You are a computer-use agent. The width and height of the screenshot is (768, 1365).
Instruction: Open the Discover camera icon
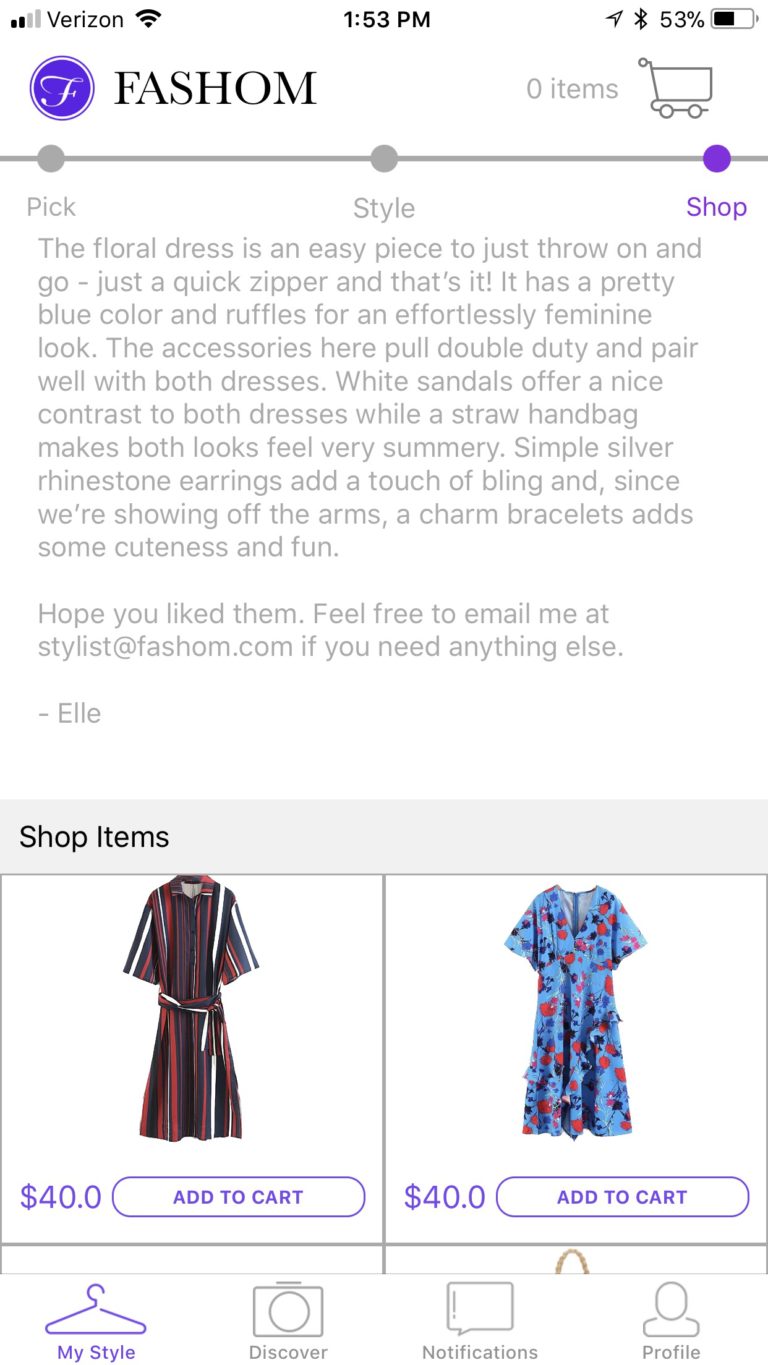[x=288, y=1310]
